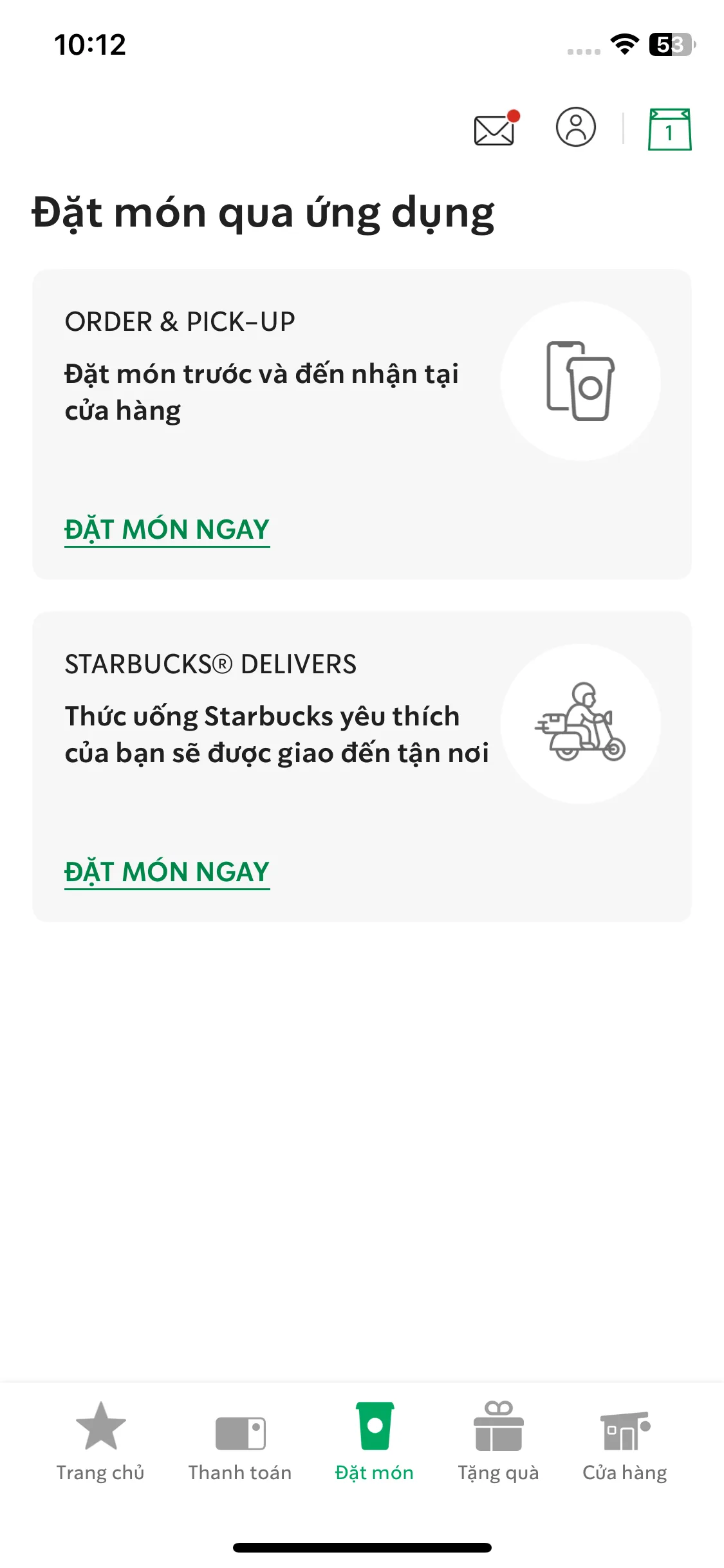Select the Đặt món tab
724x1568 pixels.
375,1443
